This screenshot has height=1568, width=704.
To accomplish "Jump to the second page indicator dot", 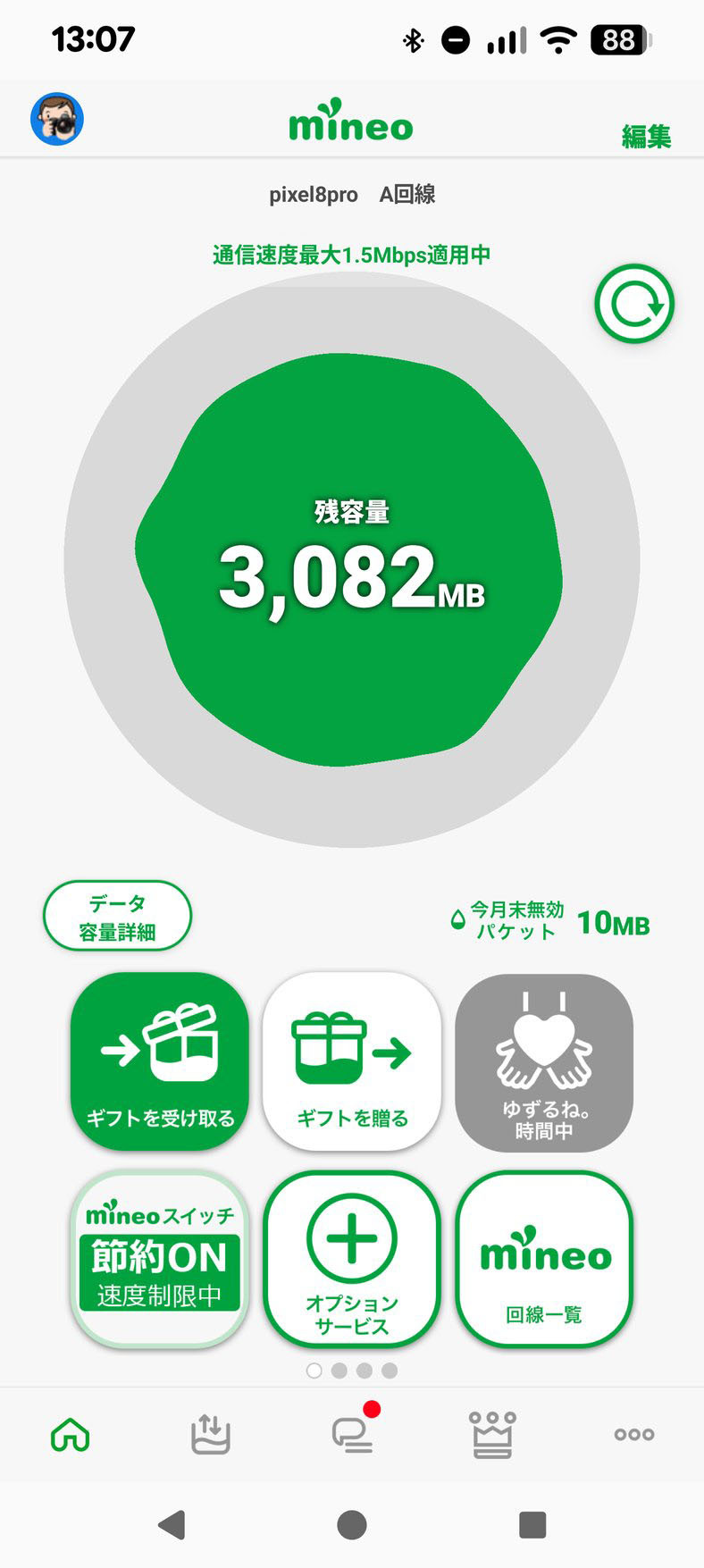I will tap(339, 1371).
